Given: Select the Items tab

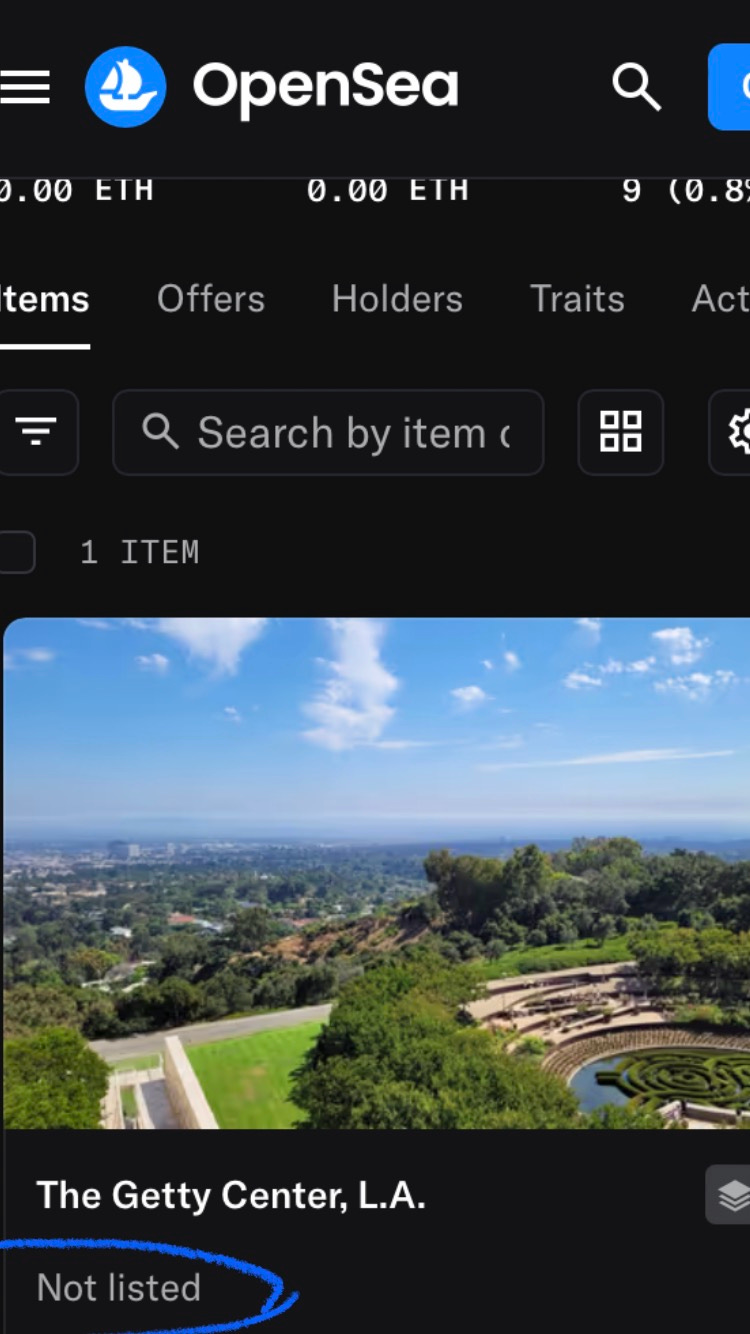Looking at the screenshot, I should coord(45,299).
